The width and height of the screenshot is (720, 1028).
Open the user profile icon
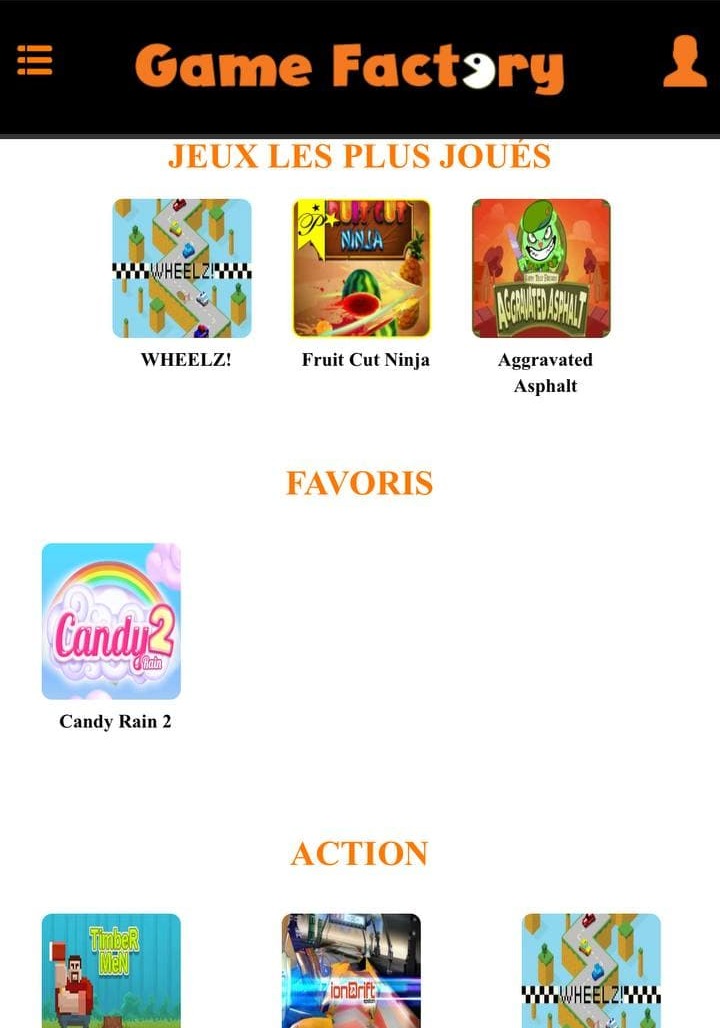[x=684, y=62]
